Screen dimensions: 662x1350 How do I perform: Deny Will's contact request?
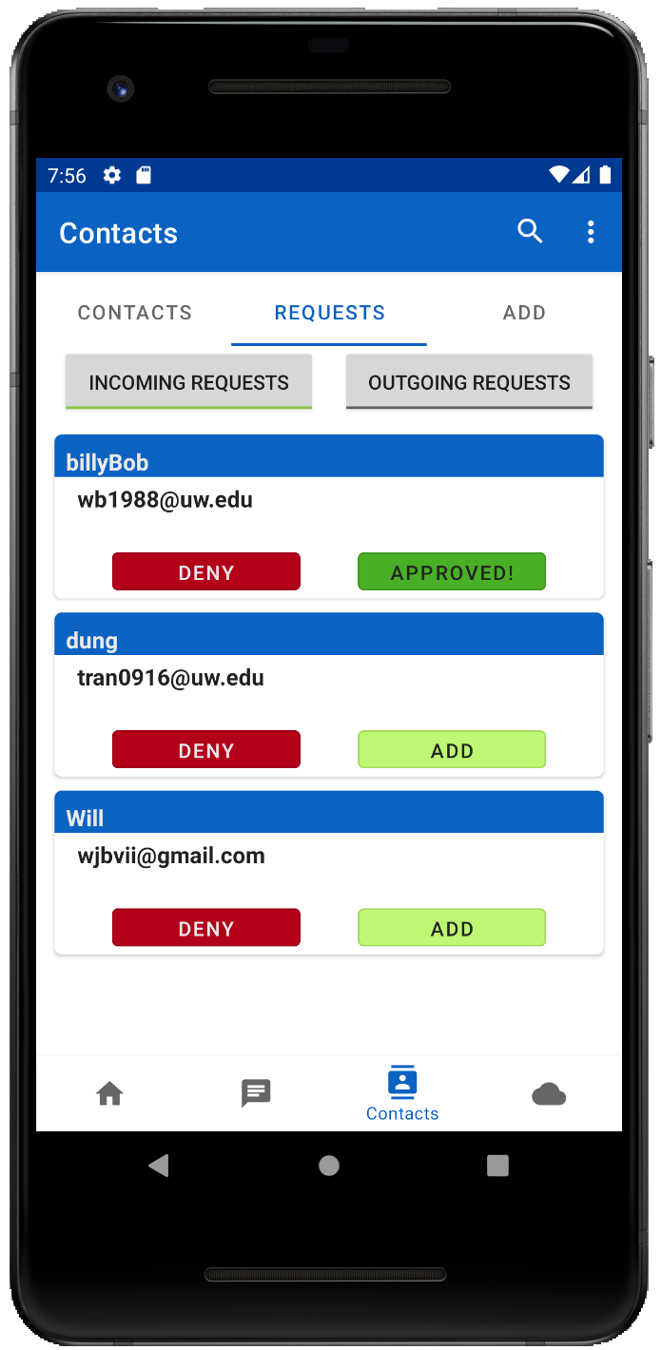click(206, 928)
